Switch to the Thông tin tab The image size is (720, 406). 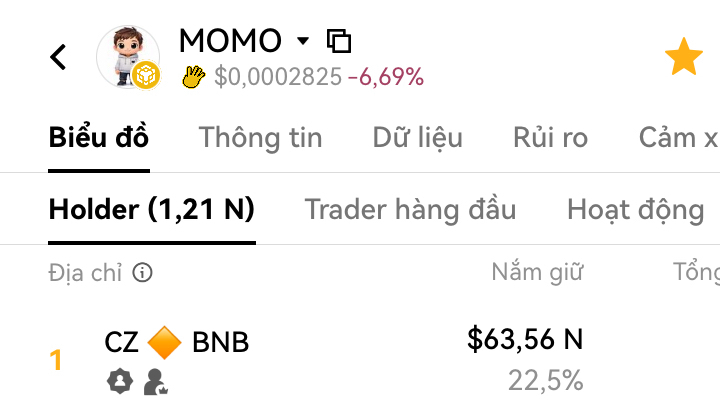pyautogui.click(x=260, y=137)
